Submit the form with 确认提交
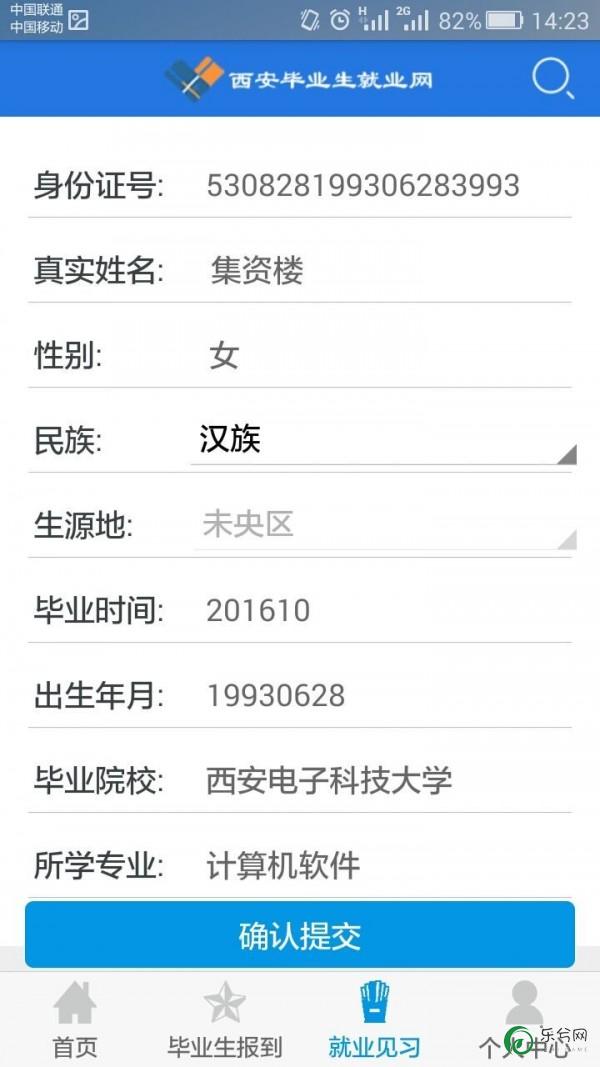 tap(300, 935)
